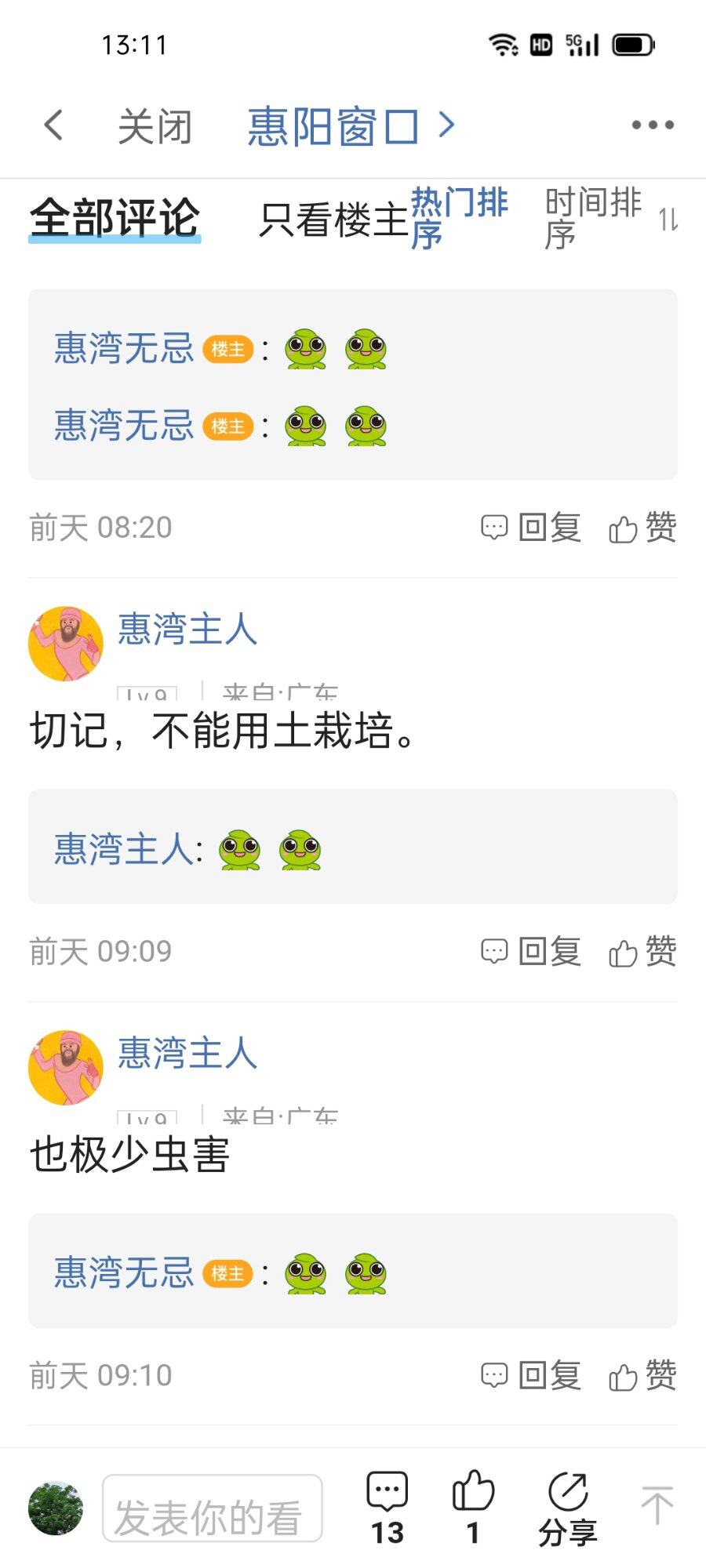
Task: Sort comments by 热门排序
Action: coord(459,218)
